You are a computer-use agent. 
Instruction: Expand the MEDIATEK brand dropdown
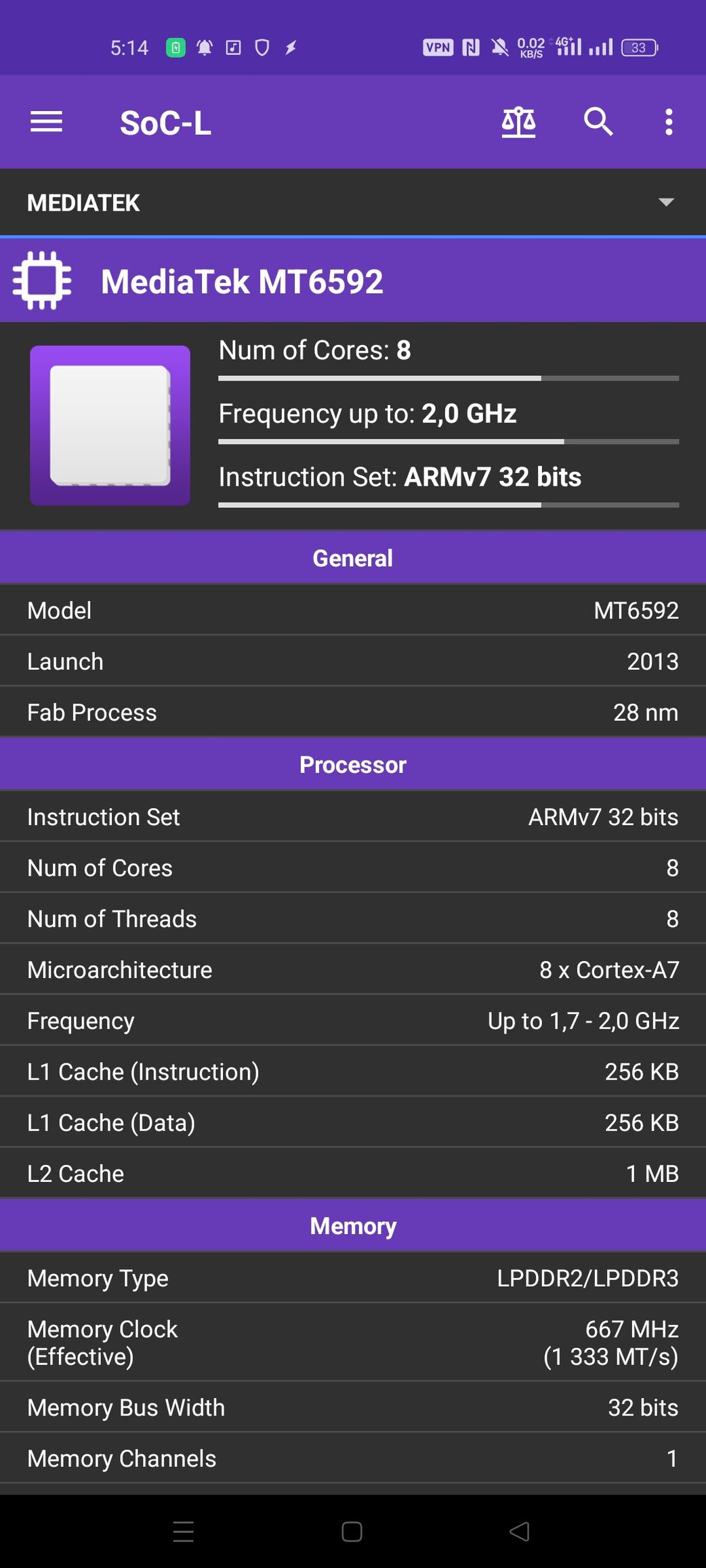coord(353,203)
